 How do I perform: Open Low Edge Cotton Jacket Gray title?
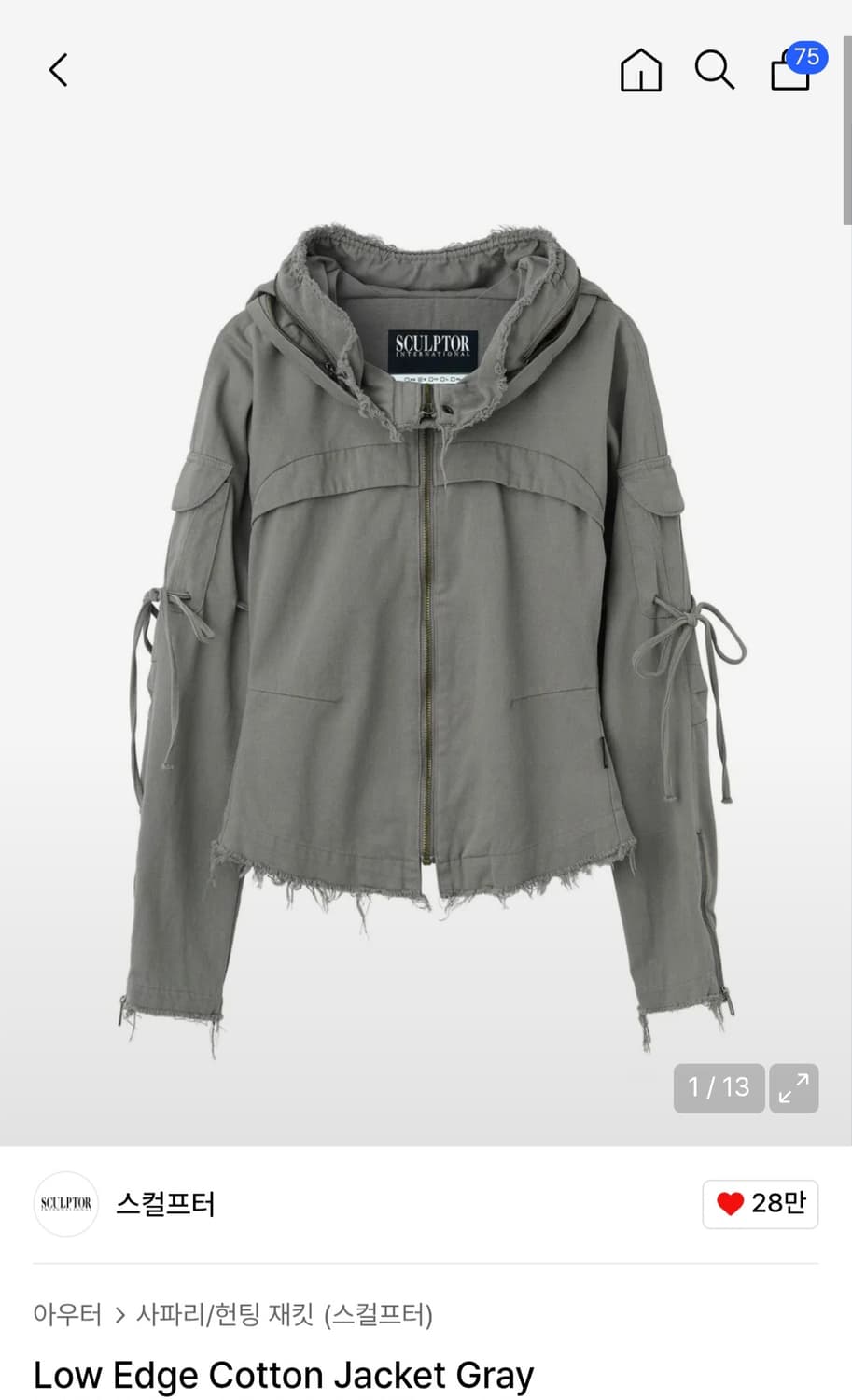pos(282,1375)
